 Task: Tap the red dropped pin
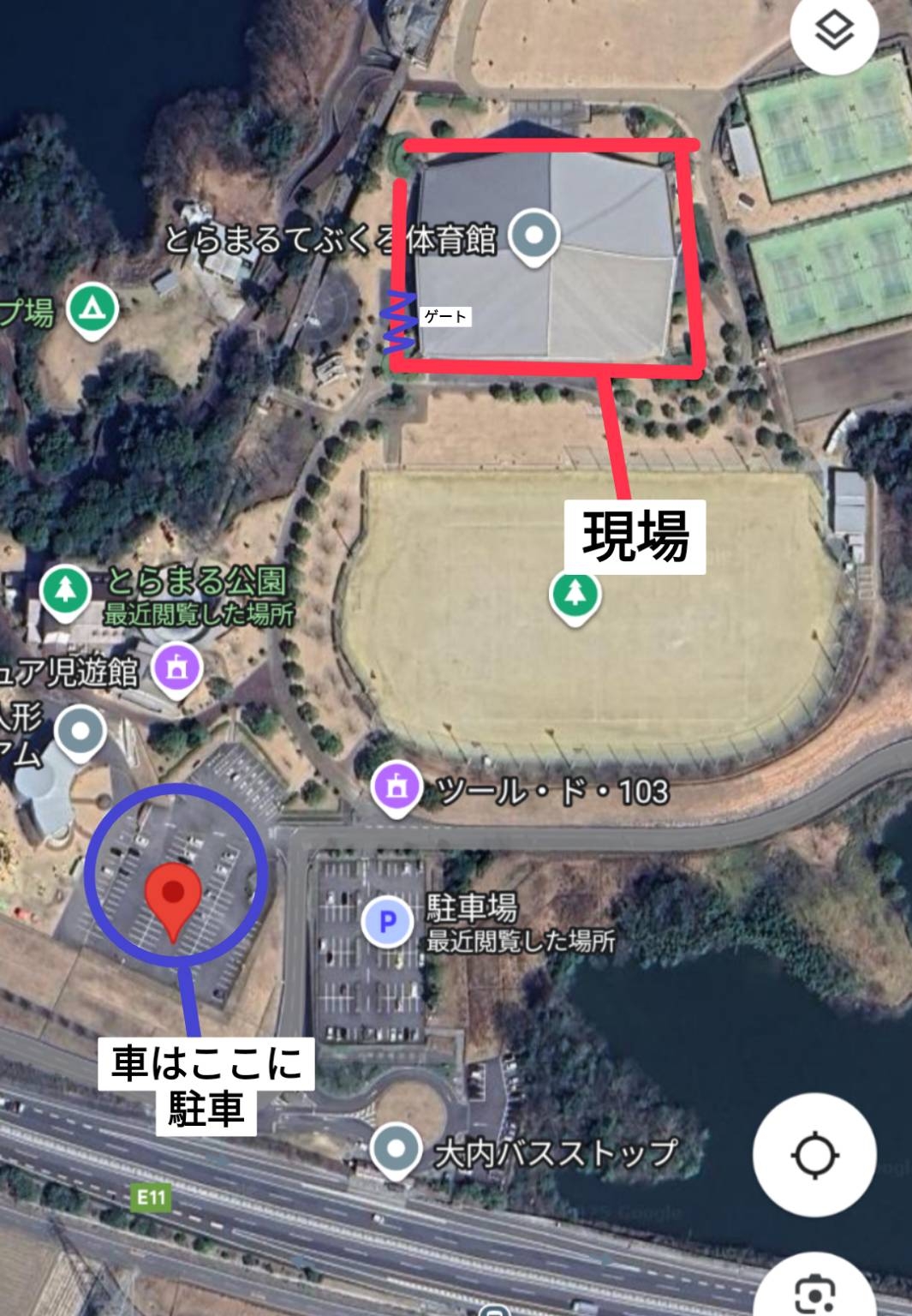[x=174, y=900]
